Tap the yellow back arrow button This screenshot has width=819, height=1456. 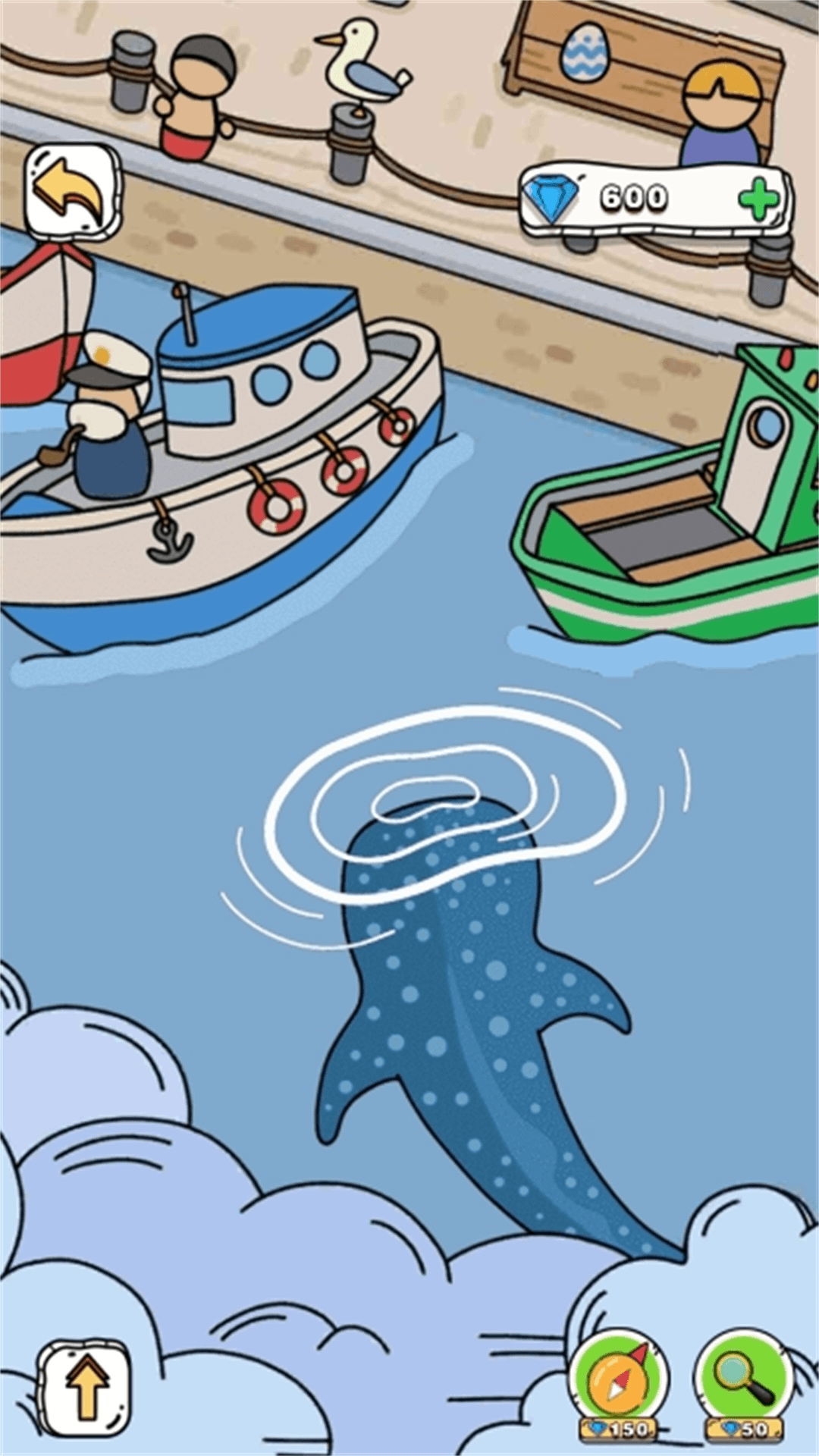pos(72,190)
